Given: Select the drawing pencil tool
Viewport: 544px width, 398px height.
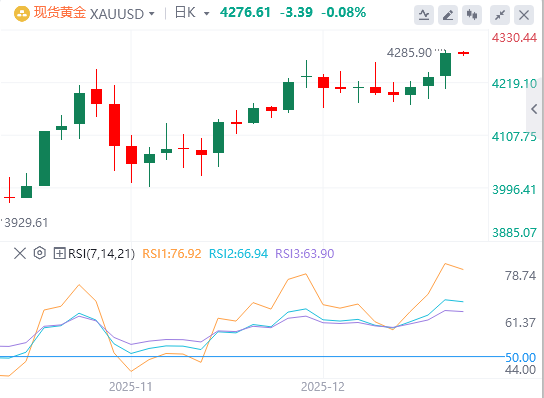Looking at the screenshot, I should (x=448, y=15).
